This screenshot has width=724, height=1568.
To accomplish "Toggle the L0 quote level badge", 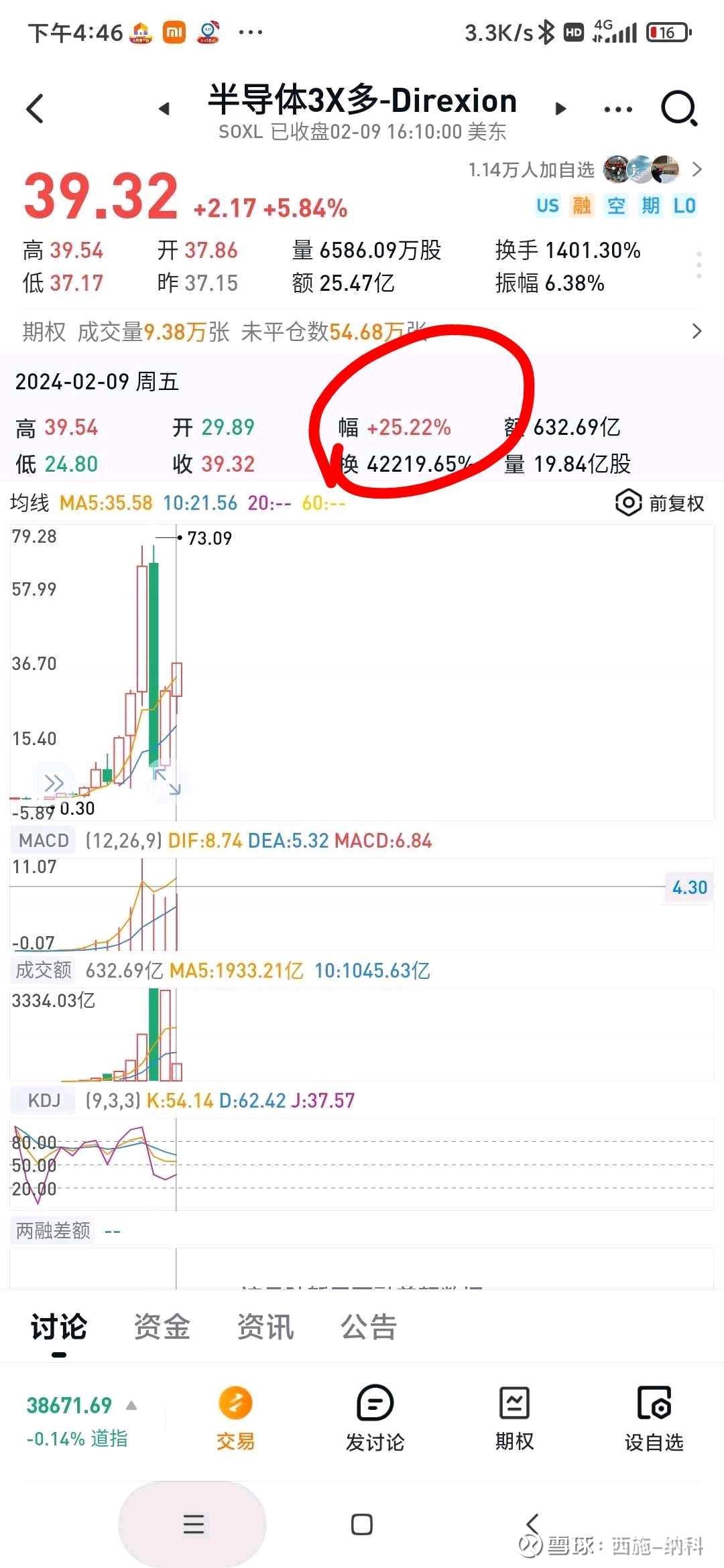I will tap(685, 206).
